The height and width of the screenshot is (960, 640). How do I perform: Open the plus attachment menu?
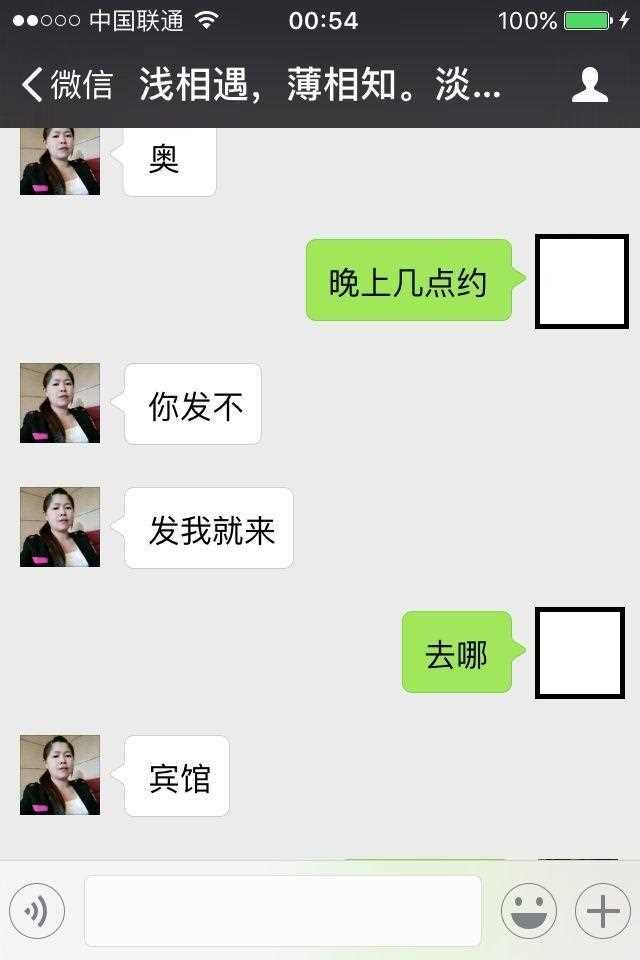coord(602,911)
